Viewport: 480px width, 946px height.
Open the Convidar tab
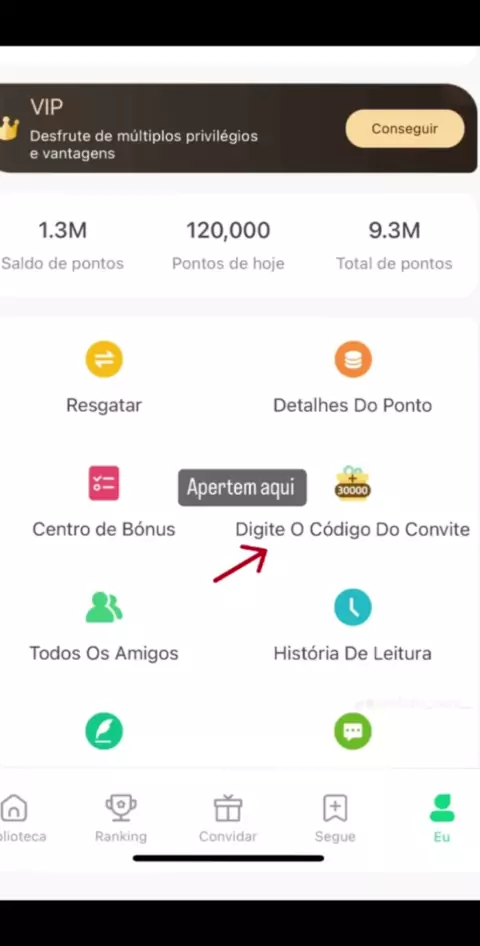228,818
